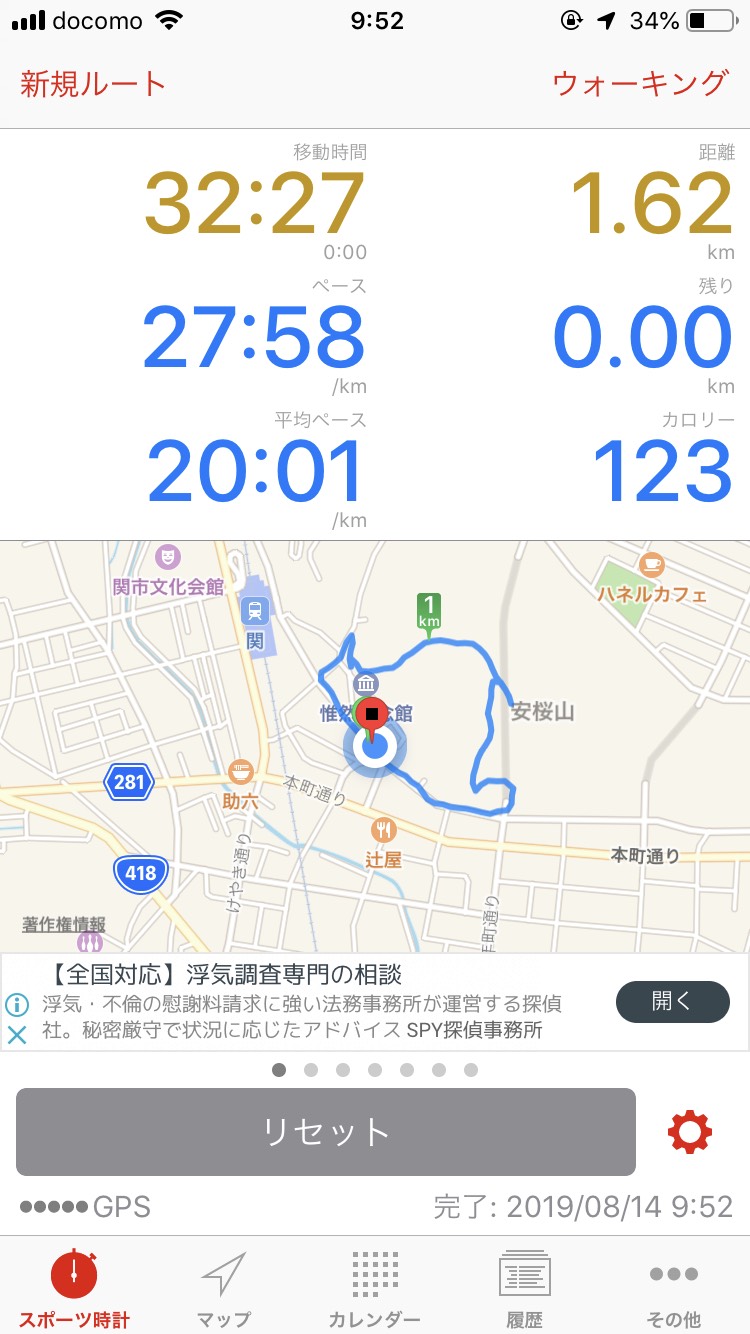Open the 著作権情報 link on the map
This screenshot has height=1334, width=750.
pyautogui.click(x=64, y=925)
